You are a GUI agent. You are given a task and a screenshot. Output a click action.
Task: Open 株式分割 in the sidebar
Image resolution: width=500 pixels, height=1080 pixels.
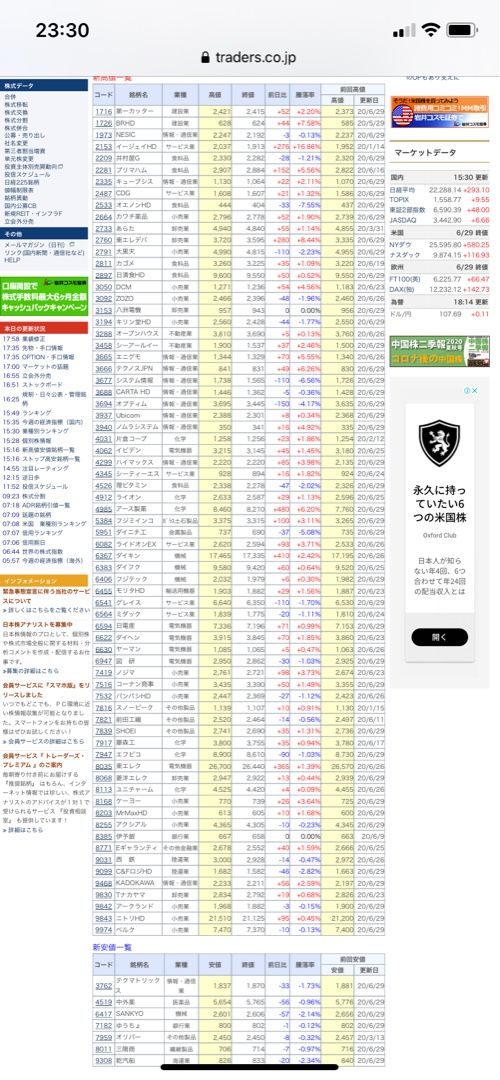pyautogui.click(x=17, y=120)
